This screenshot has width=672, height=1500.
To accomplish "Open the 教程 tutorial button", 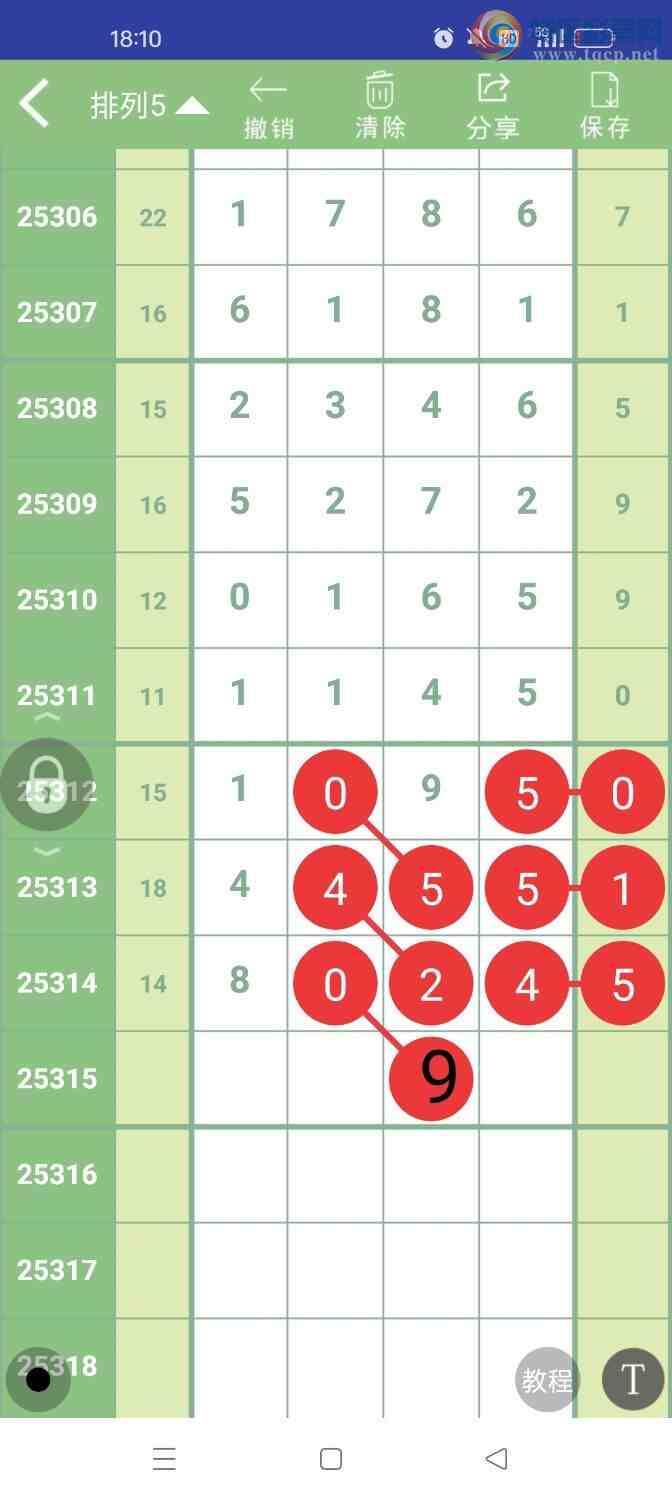I will click(x=547, y=1380).
